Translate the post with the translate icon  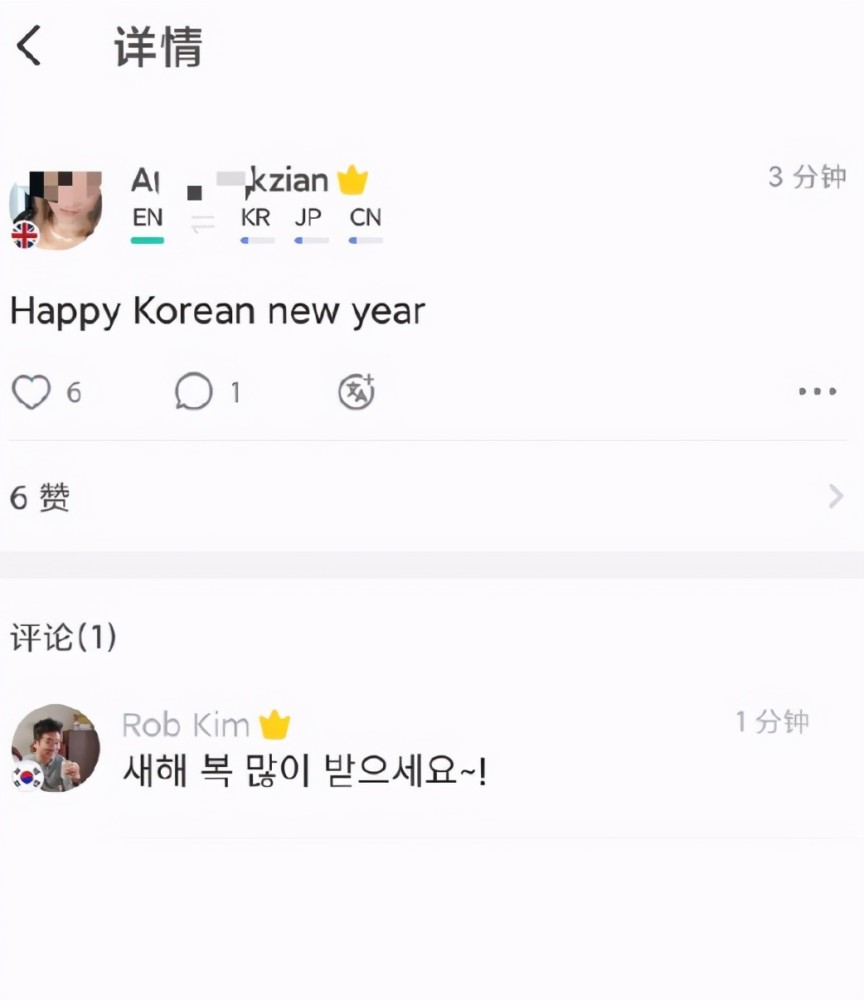(x=356, y=392)
